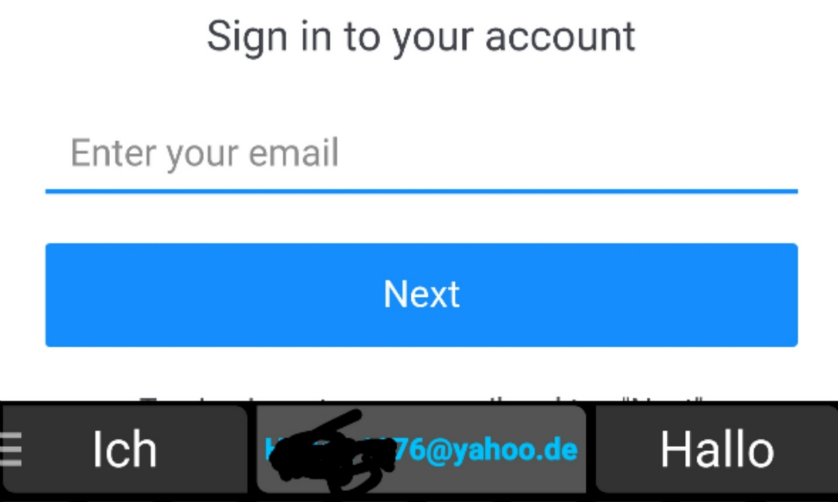Open the keyboard menu icon

[x=11, y=449]
